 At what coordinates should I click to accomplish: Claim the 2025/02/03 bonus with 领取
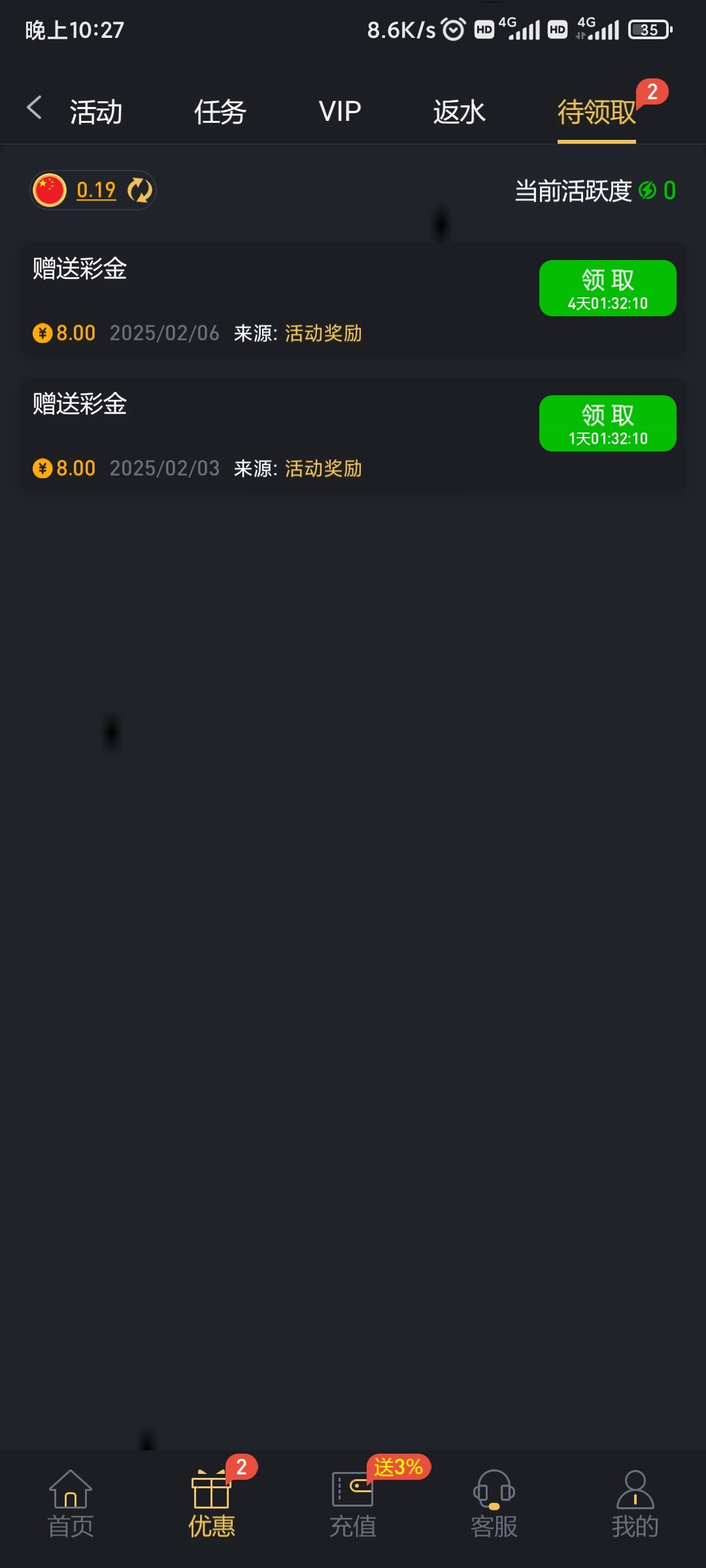click(607, 423)
